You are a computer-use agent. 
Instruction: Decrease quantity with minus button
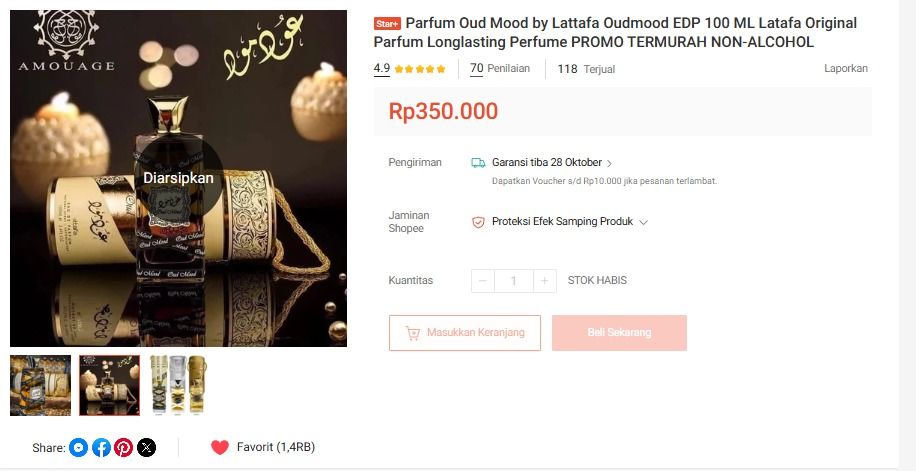(483, 281)
